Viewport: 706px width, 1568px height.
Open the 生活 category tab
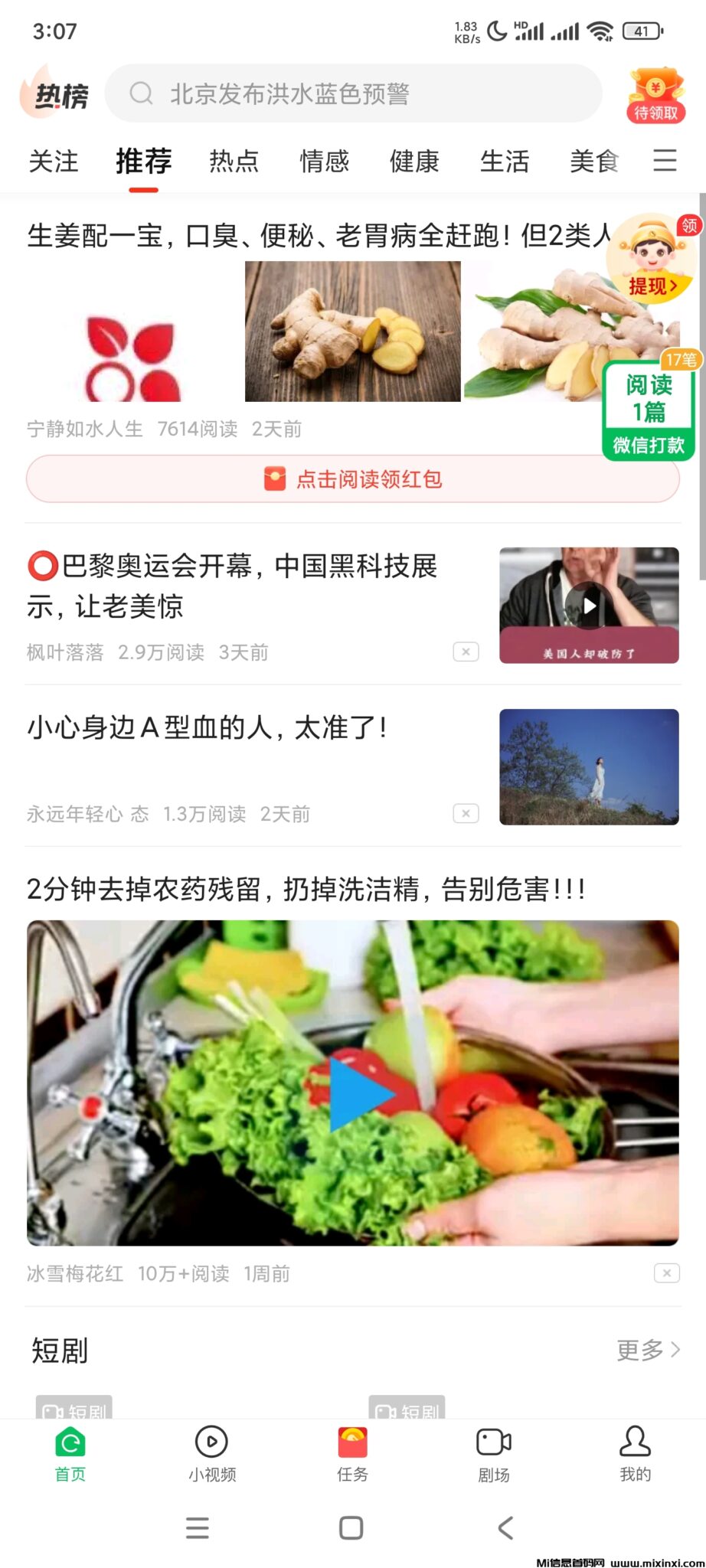505,162
